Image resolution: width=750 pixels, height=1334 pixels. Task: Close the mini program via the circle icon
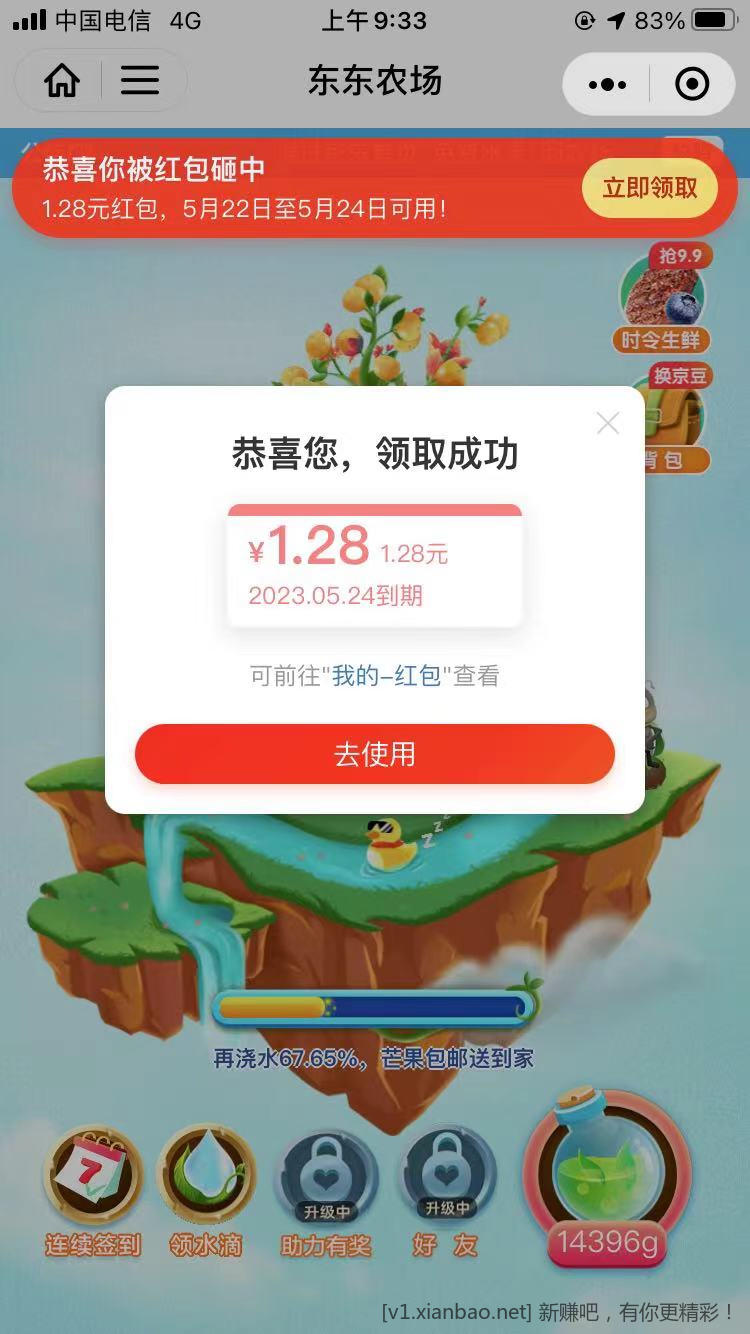(692, 84)
